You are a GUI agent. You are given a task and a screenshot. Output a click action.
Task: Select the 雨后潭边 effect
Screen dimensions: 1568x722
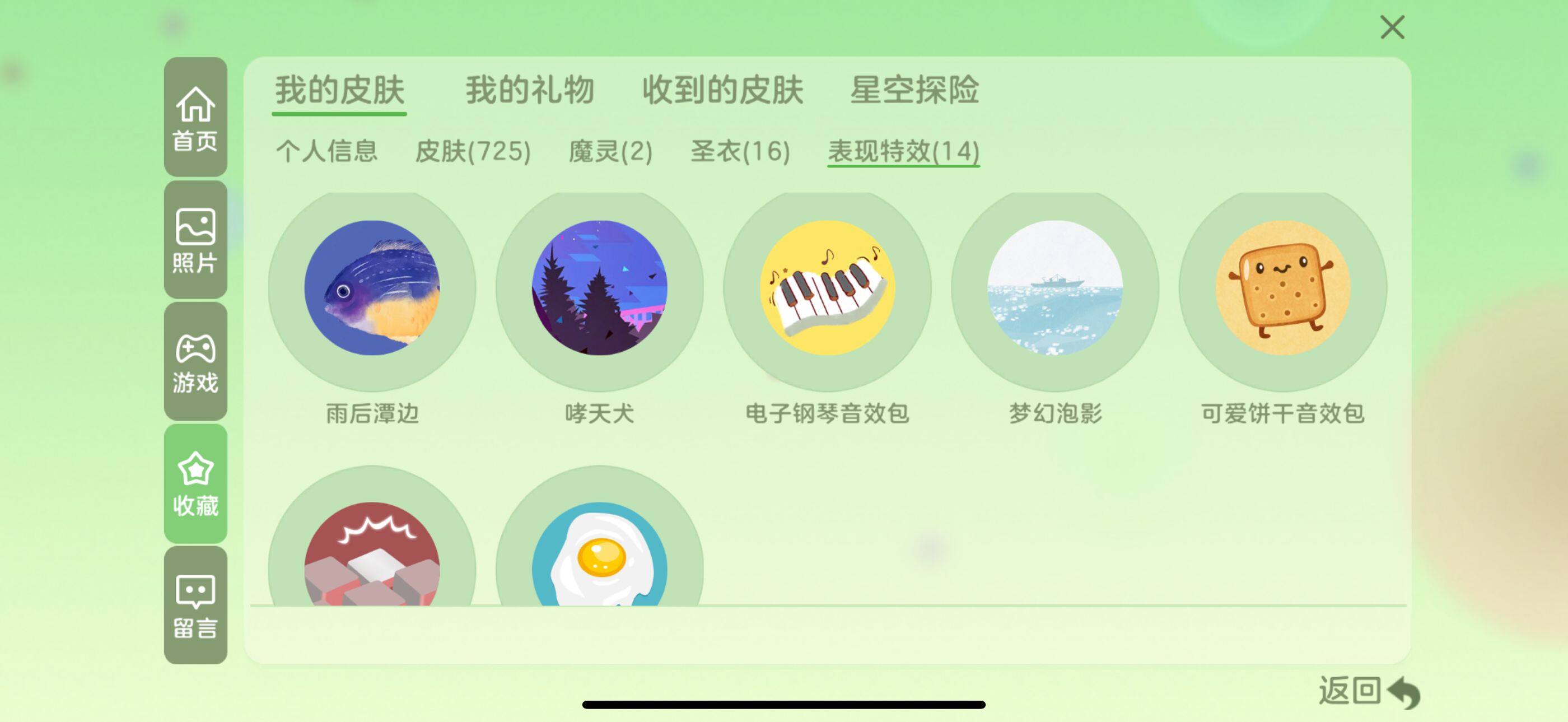(372, 288)
